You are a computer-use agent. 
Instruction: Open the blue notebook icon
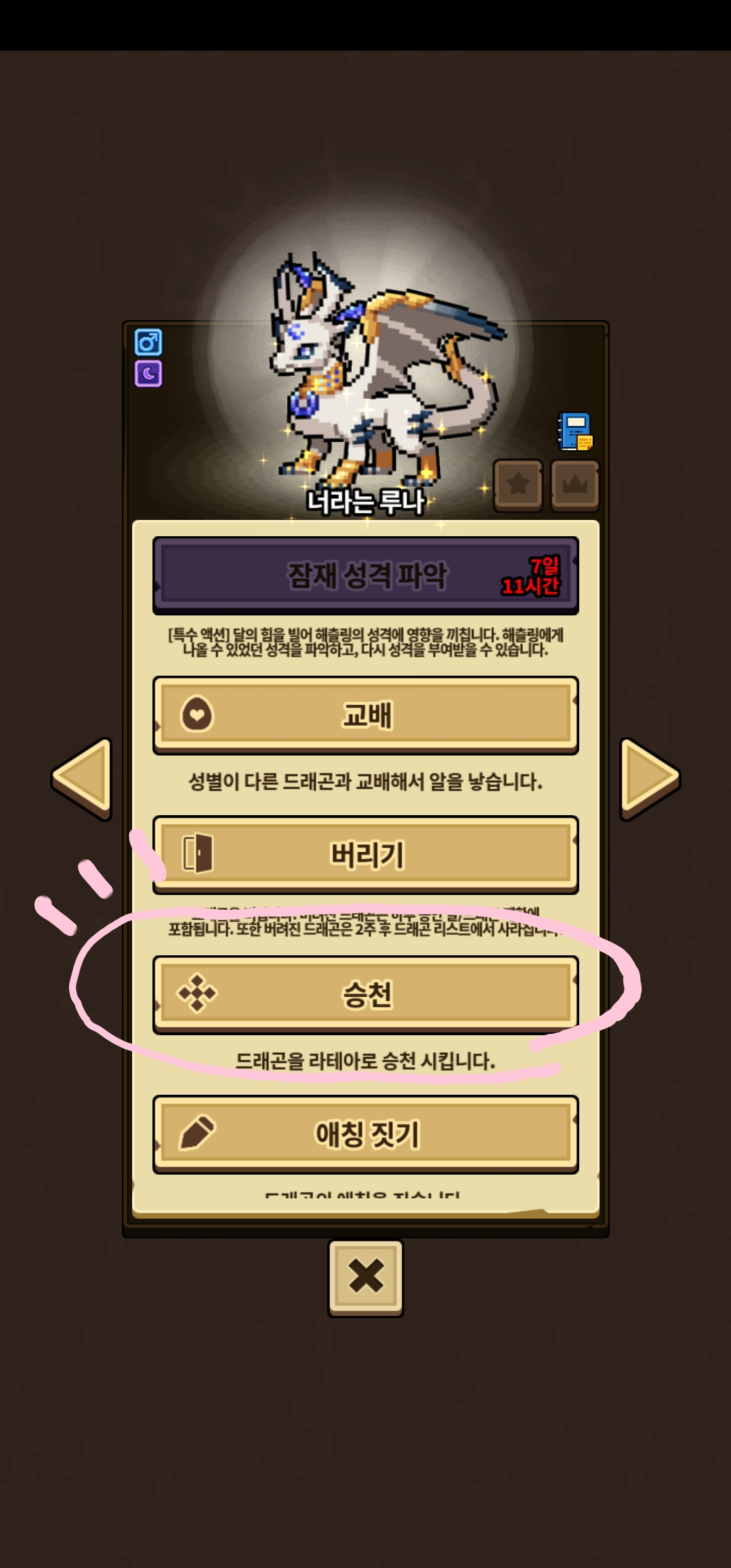(x=575, y=431)
